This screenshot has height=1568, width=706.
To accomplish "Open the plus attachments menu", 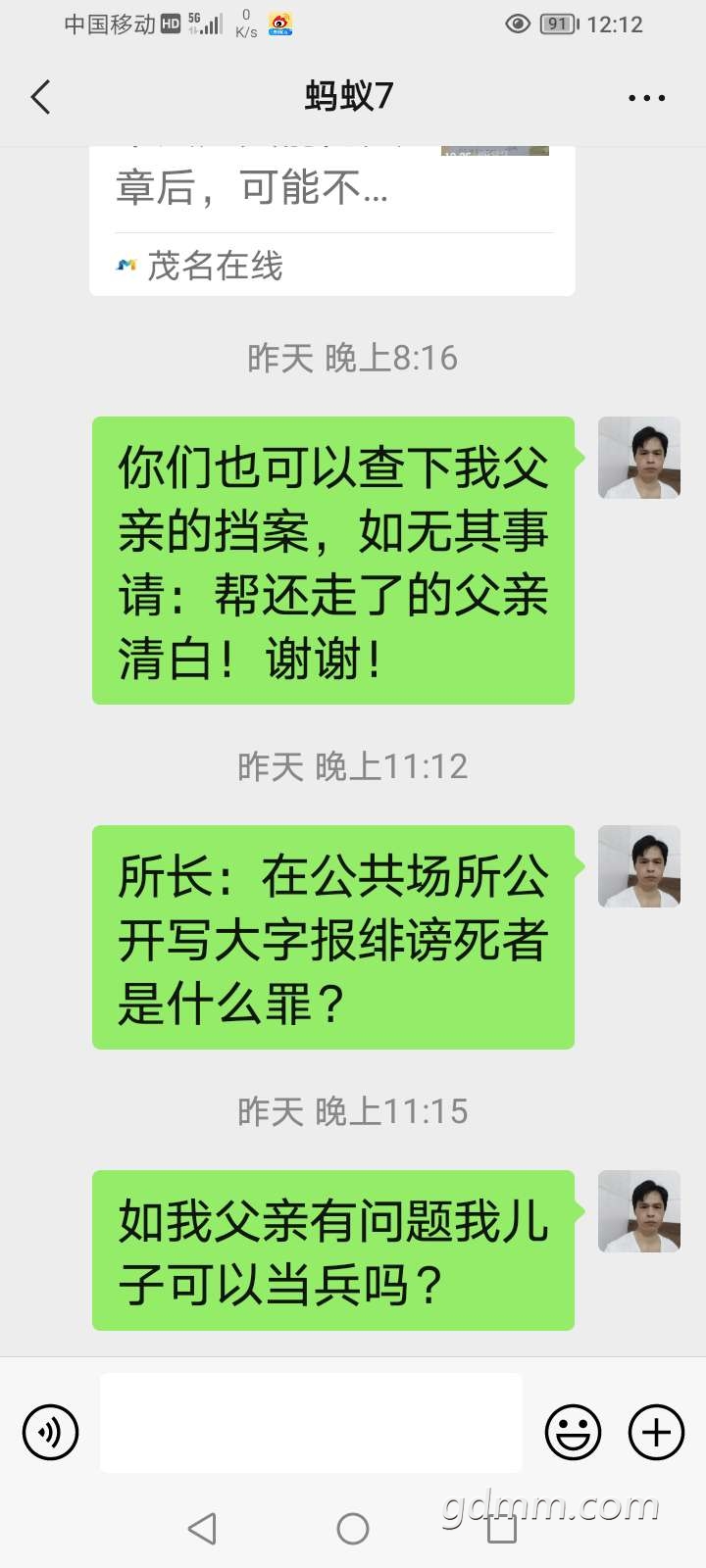I will 656,1433.
